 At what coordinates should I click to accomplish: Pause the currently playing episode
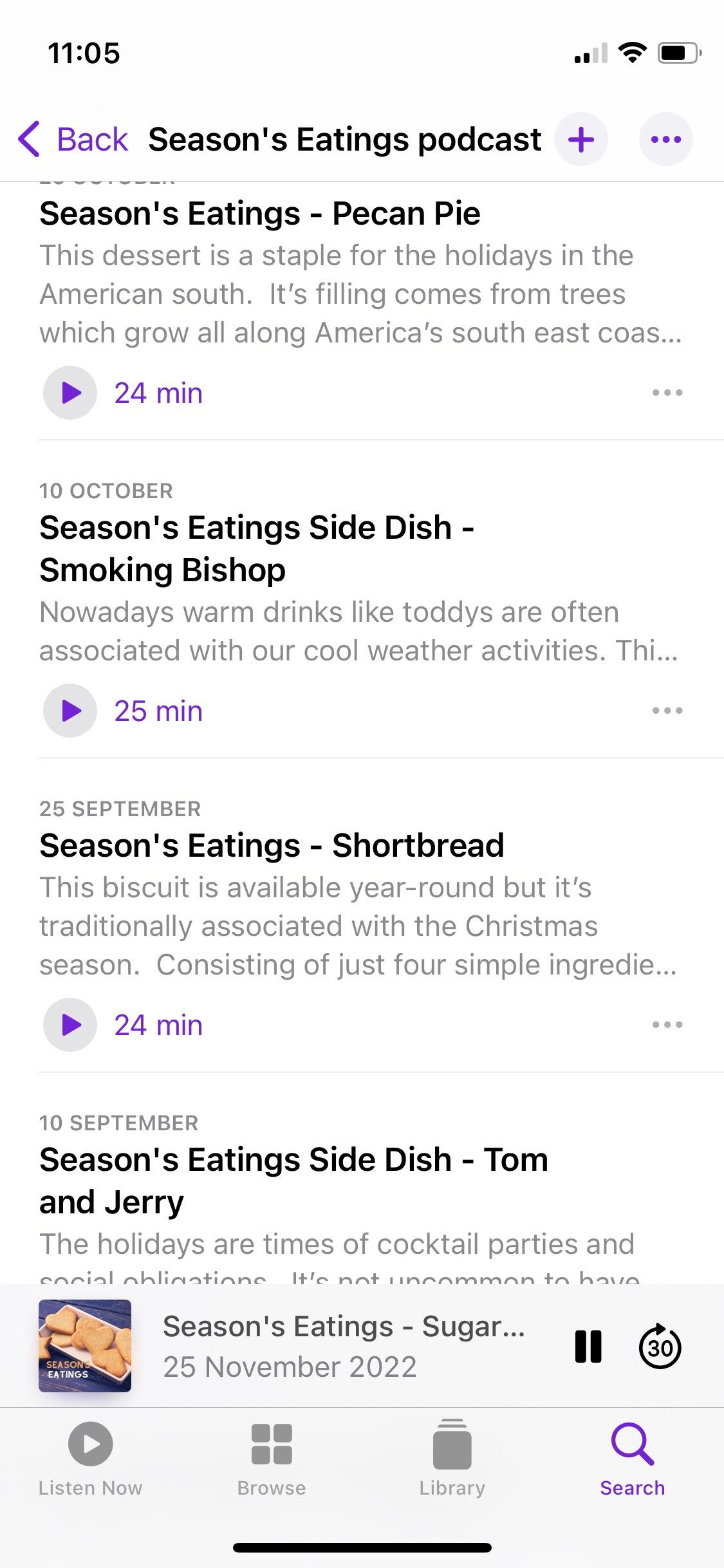(588, 1347)
